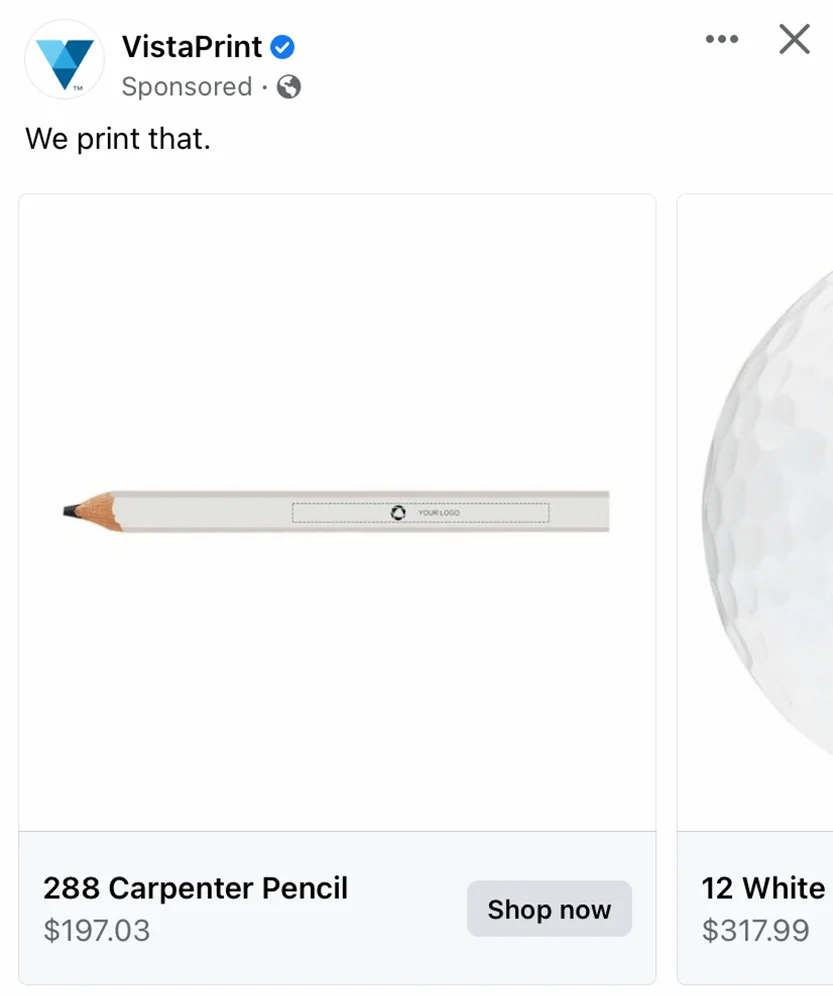
Task: Tap Shop now for Carpenter Pencil
Action: 549,909
